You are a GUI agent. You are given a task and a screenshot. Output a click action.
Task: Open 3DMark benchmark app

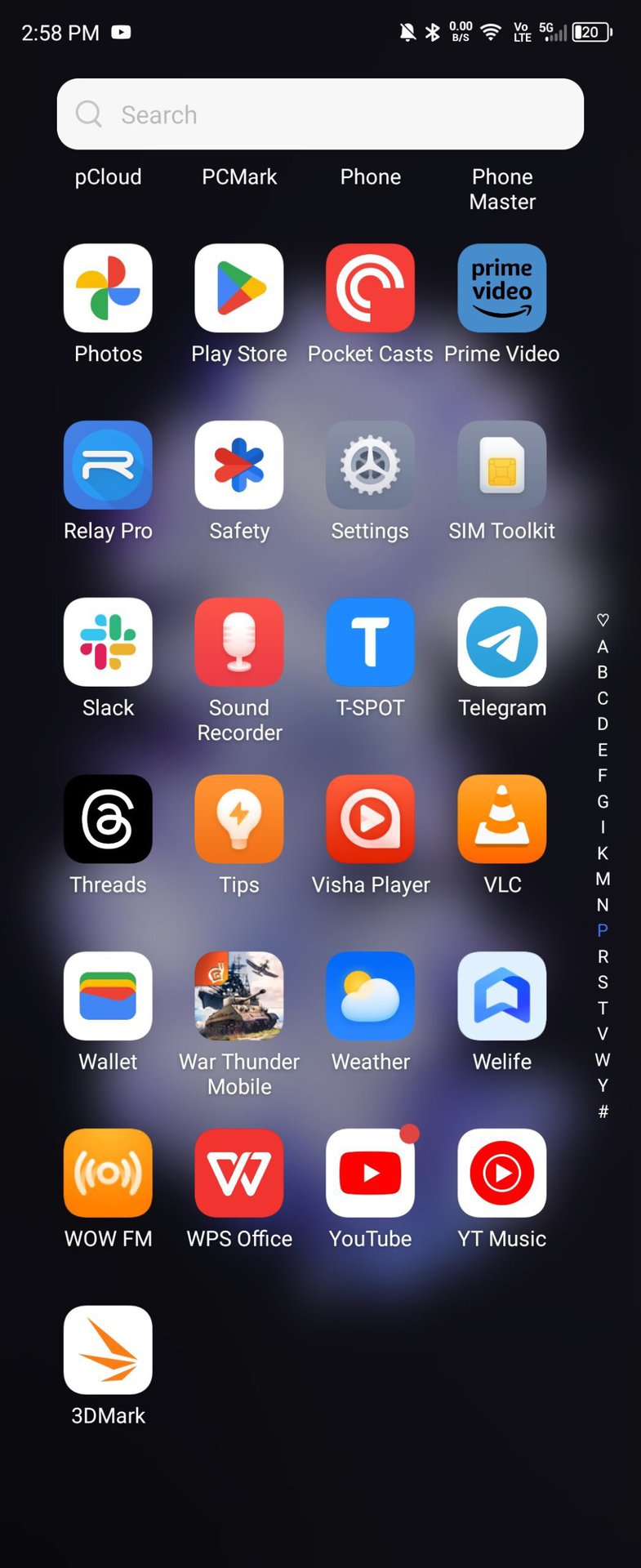pos(108,1350)
